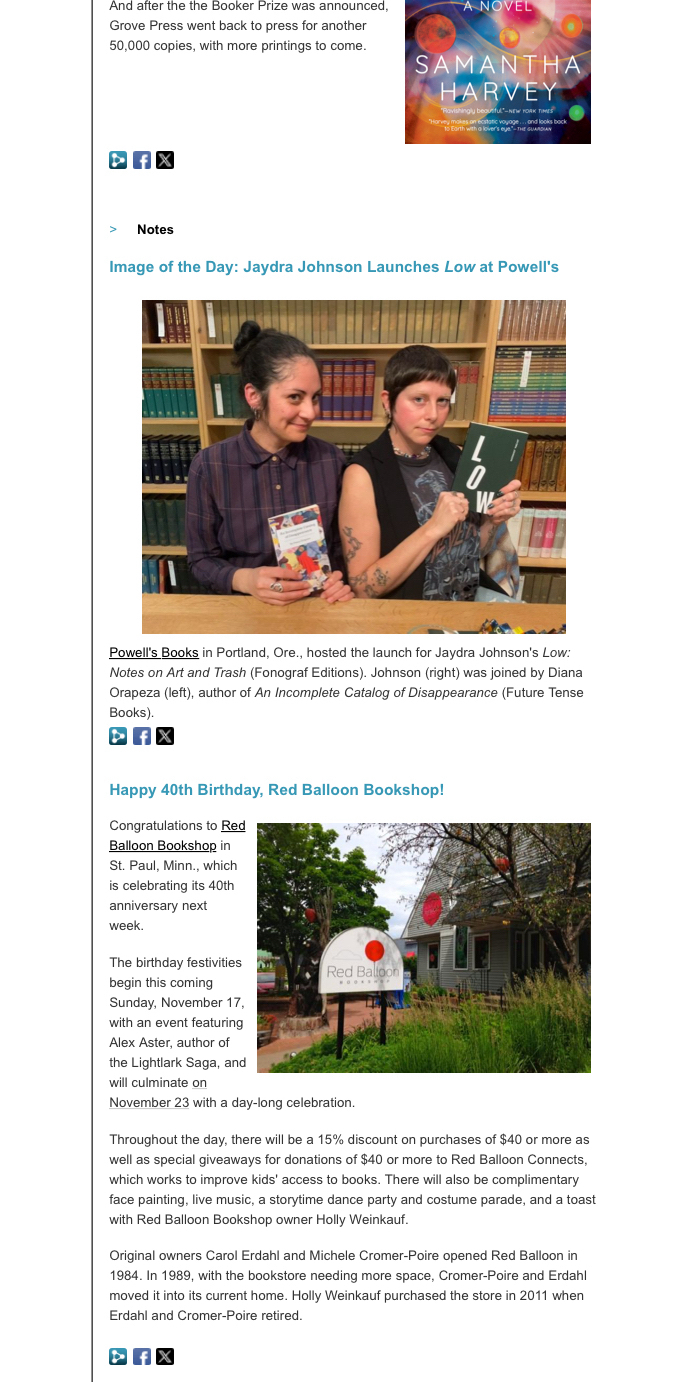Tap the share icon under the Samantha Harvey story

click(118, 160)
